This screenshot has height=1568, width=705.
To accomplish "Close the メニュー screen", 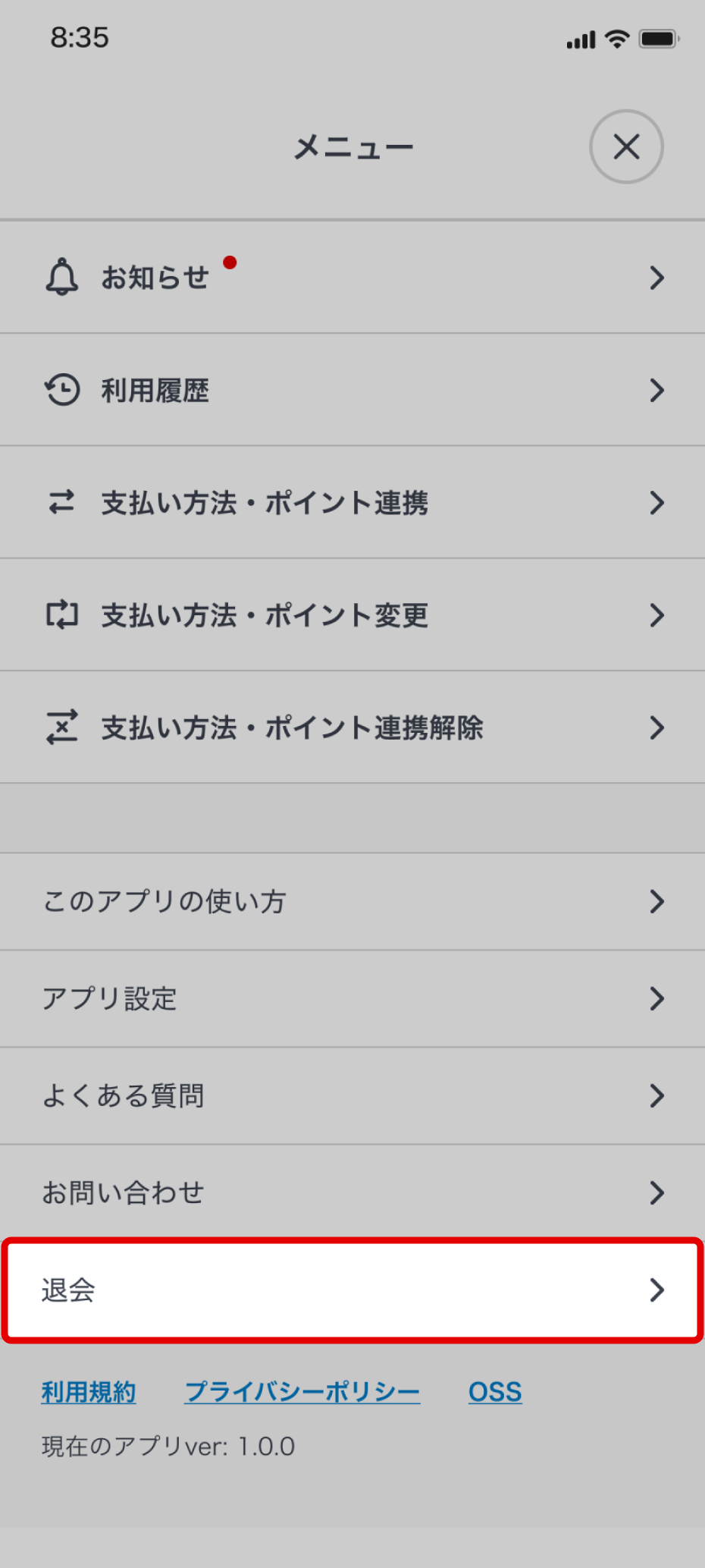I will point(626,146).
